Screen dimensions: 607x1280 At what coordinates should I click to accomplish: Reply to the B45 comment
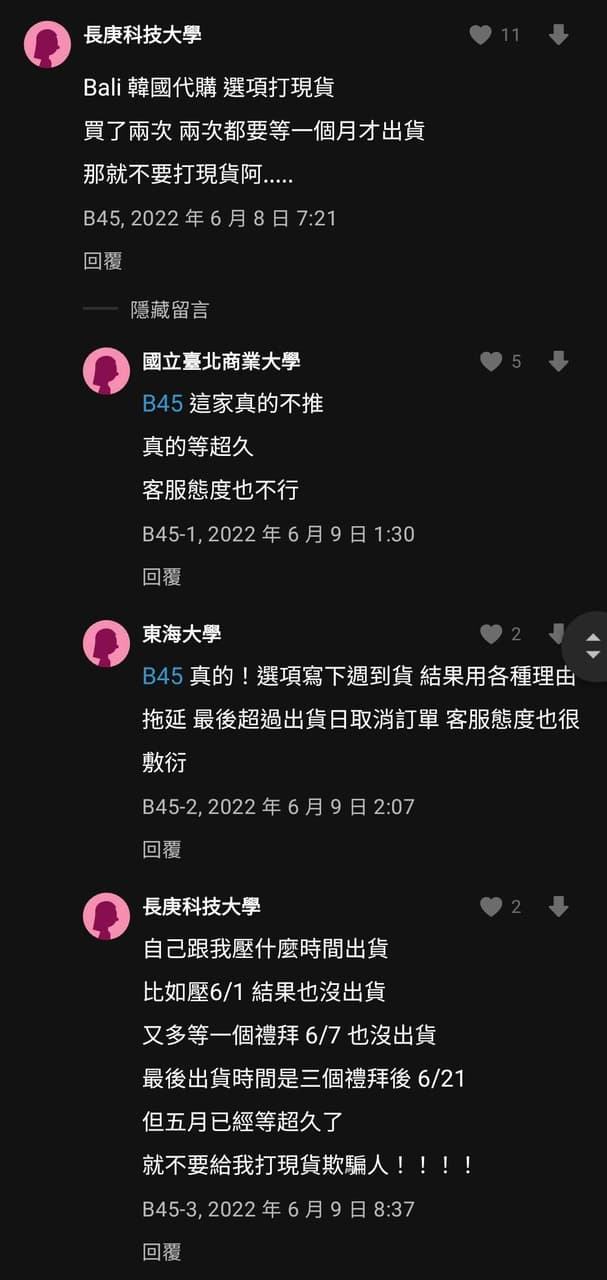click(x=103, y=261)
